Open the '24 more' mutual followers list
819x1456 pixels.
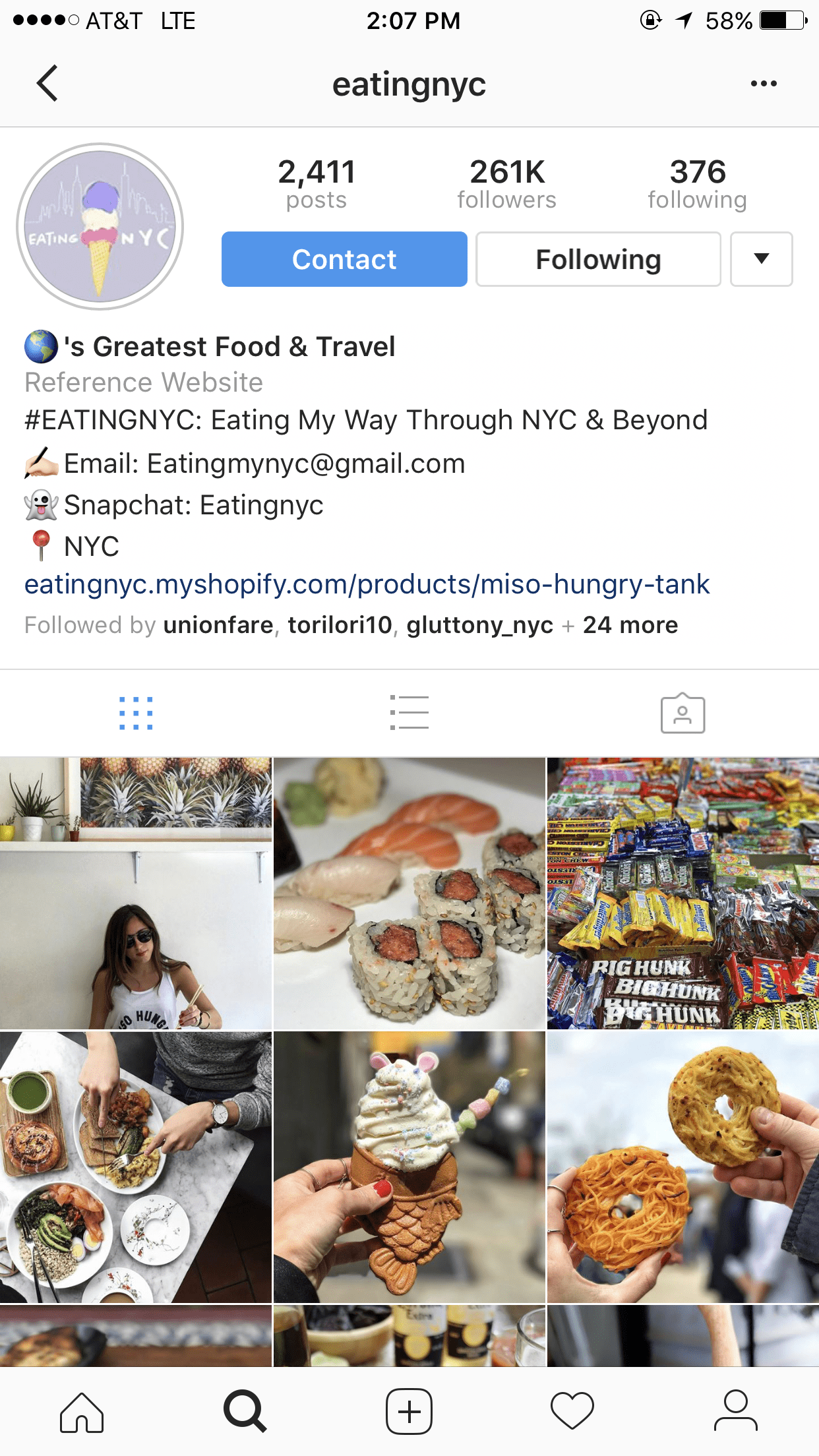click(630, 625)
